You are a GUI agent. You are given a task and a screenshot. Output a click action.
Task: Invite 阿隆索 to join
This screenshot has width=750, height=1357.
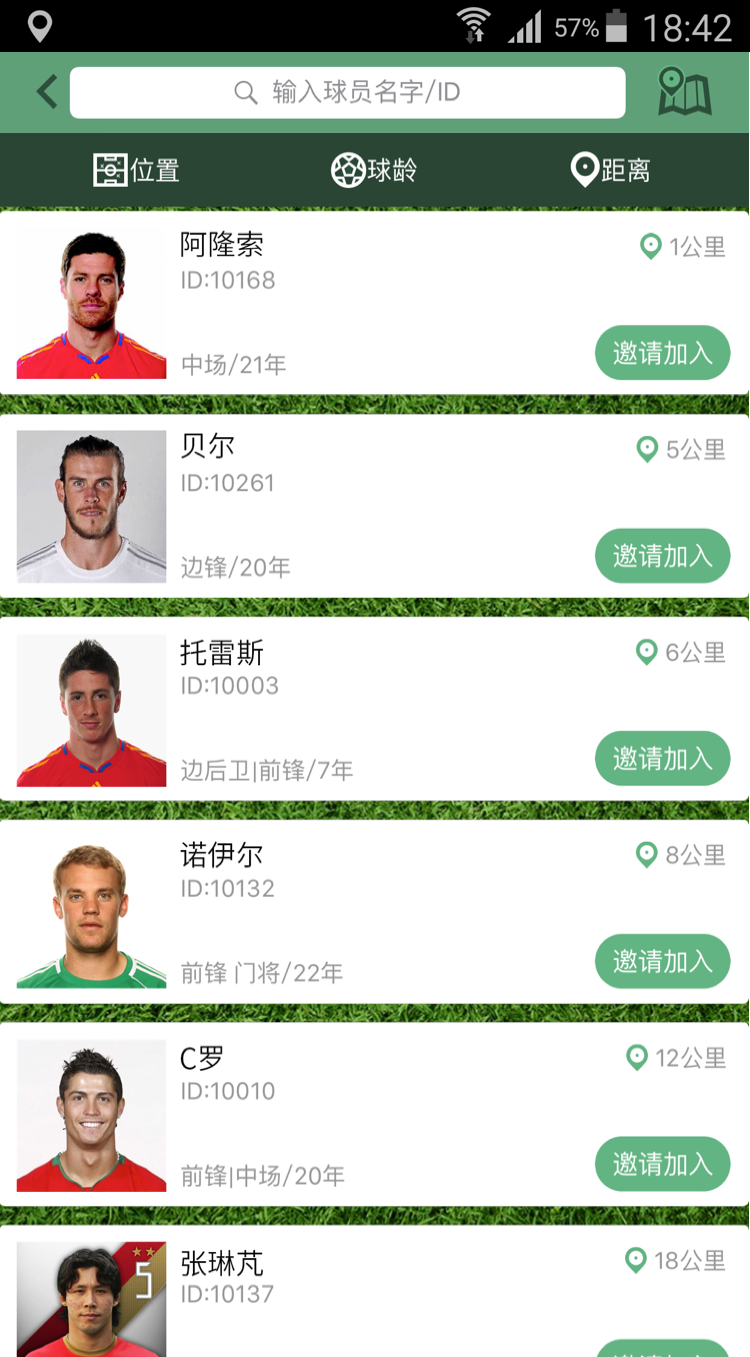663,353
